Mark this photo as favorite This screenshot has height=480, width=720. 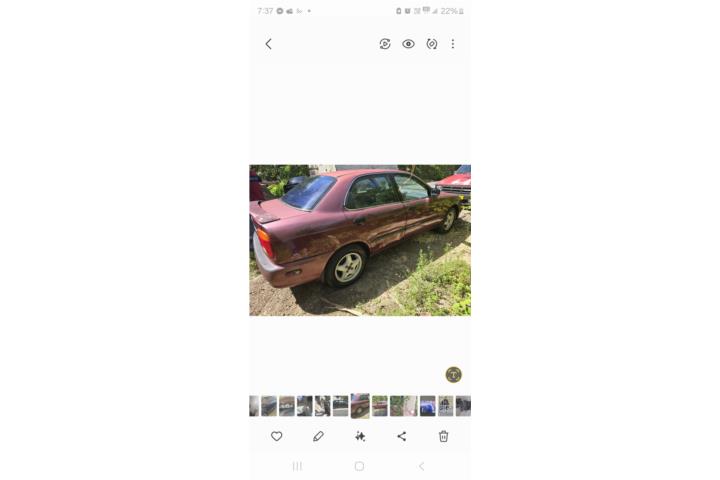(x=277, y=436)
